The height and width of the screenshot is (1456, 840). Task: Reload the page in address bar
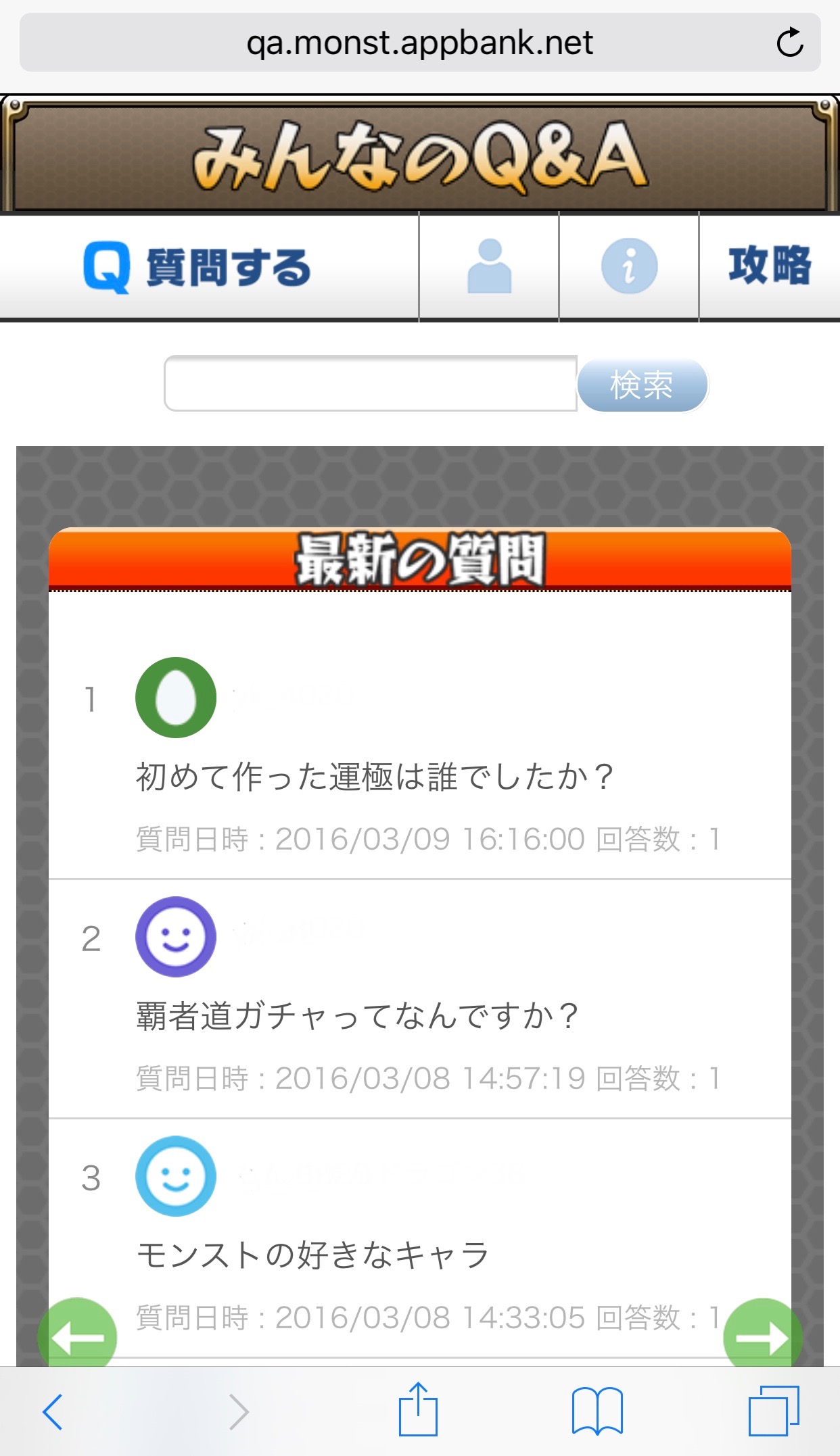pos(790,43)
